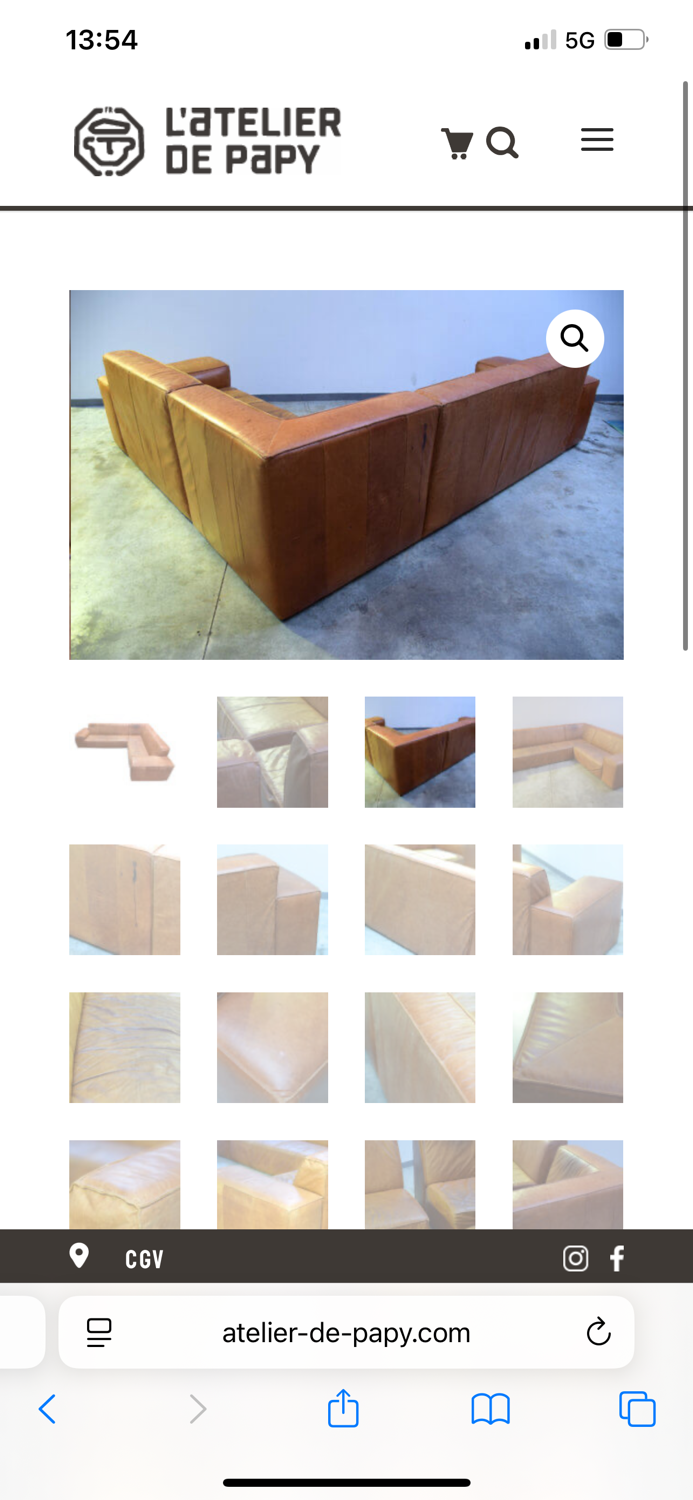The image size is (693, 1500).
Task: Select the white-background sofa thumbnail
Action: pos(125,752)
